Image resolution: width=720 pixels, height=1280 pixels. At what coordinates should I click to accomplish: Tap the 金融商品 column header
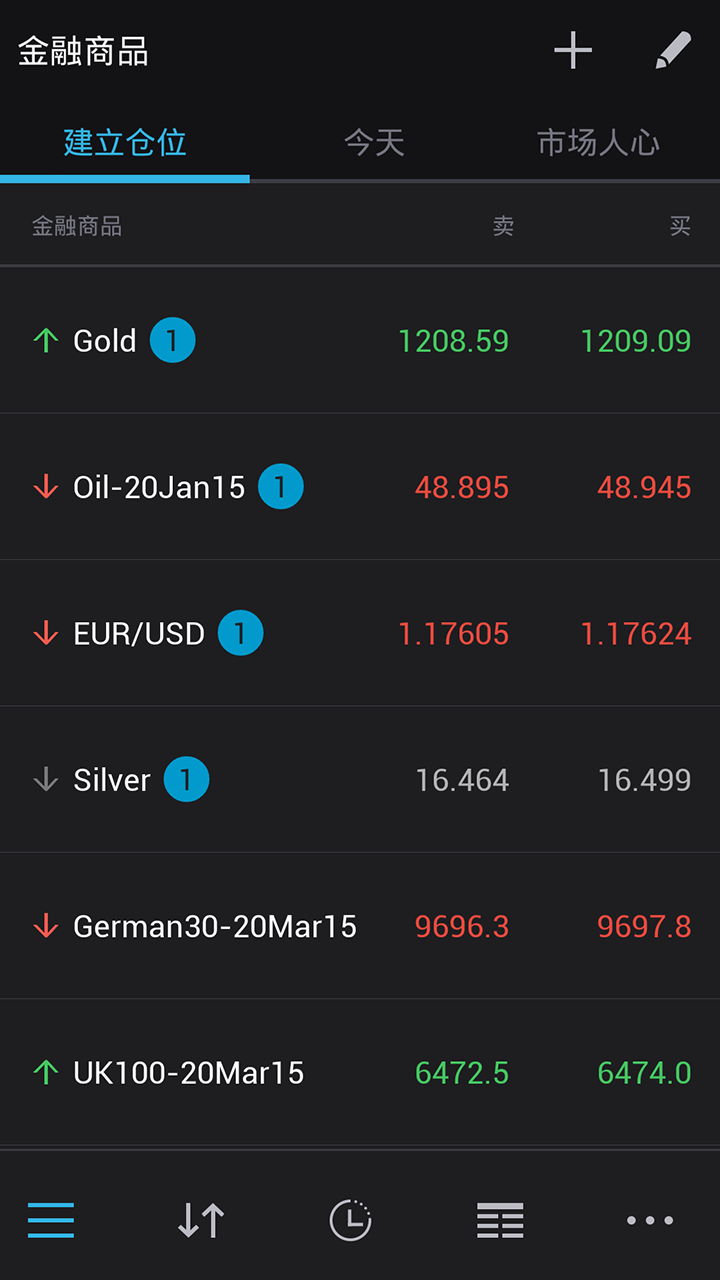click(76, 226)
